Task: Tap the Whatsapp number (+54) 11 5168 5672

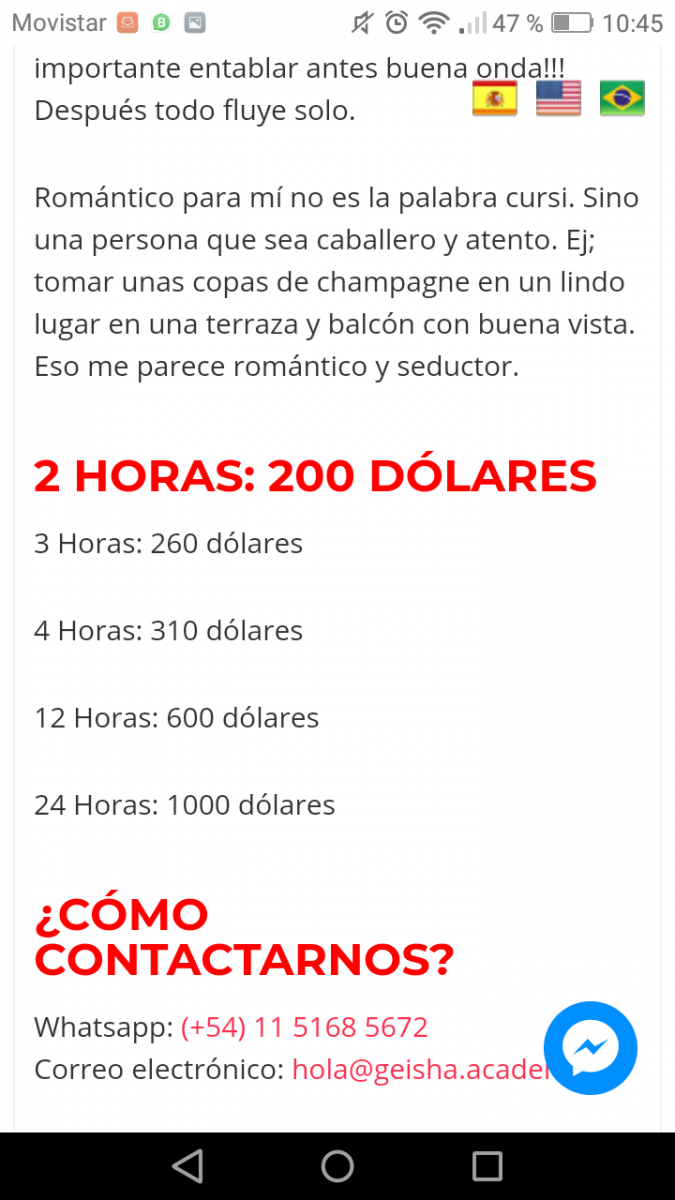Action: 304,1027
